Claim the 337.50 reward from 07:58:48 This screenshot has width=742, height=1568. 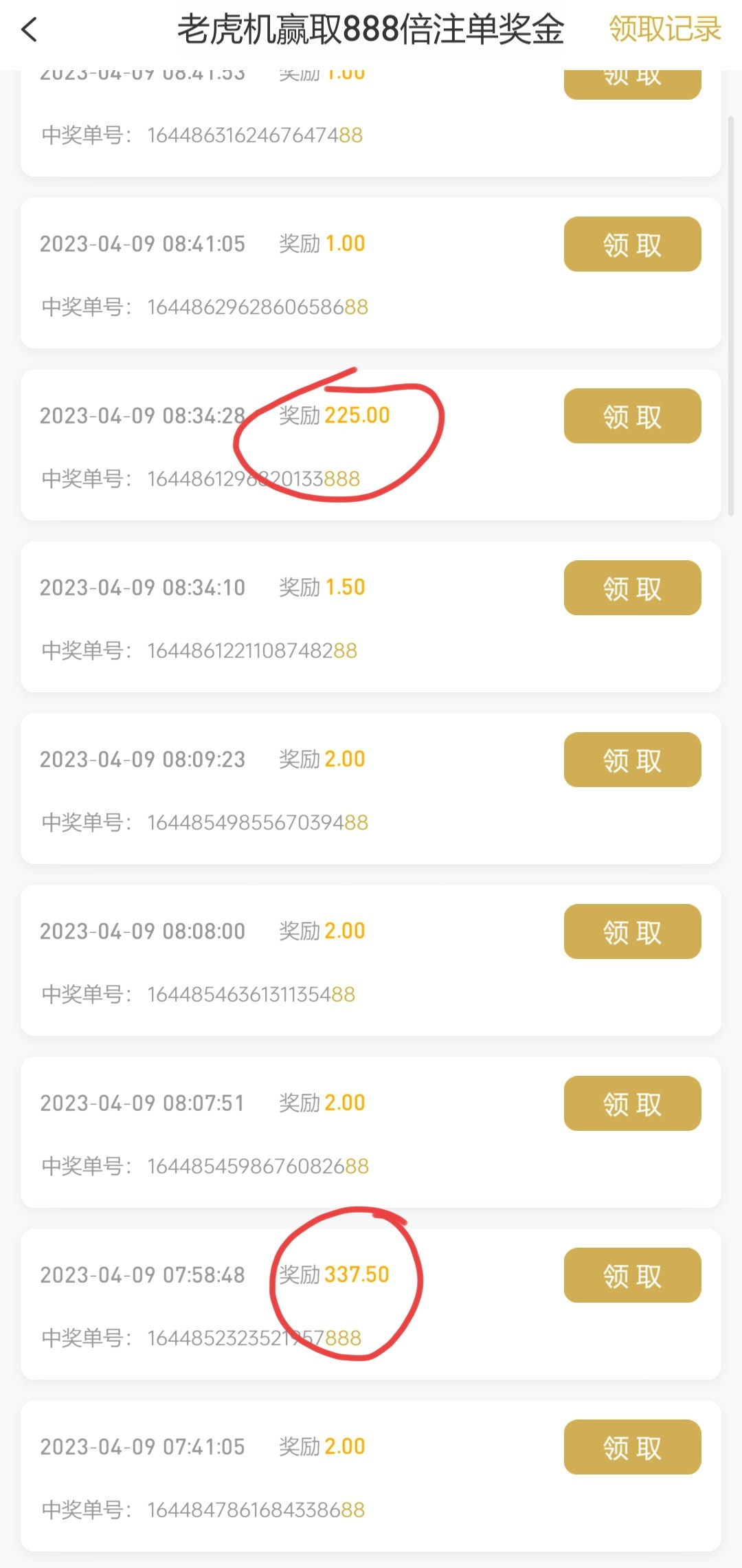click(x=632, y=1275)
